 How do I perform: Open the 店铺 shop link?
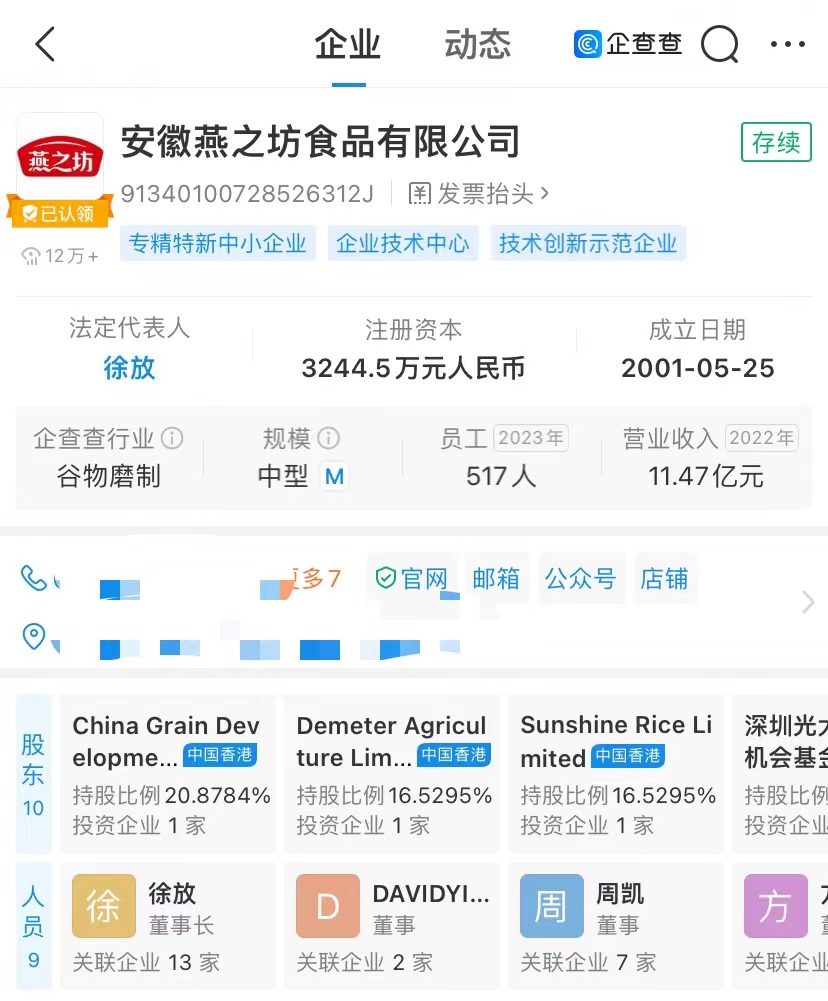(x=664, y=579)
